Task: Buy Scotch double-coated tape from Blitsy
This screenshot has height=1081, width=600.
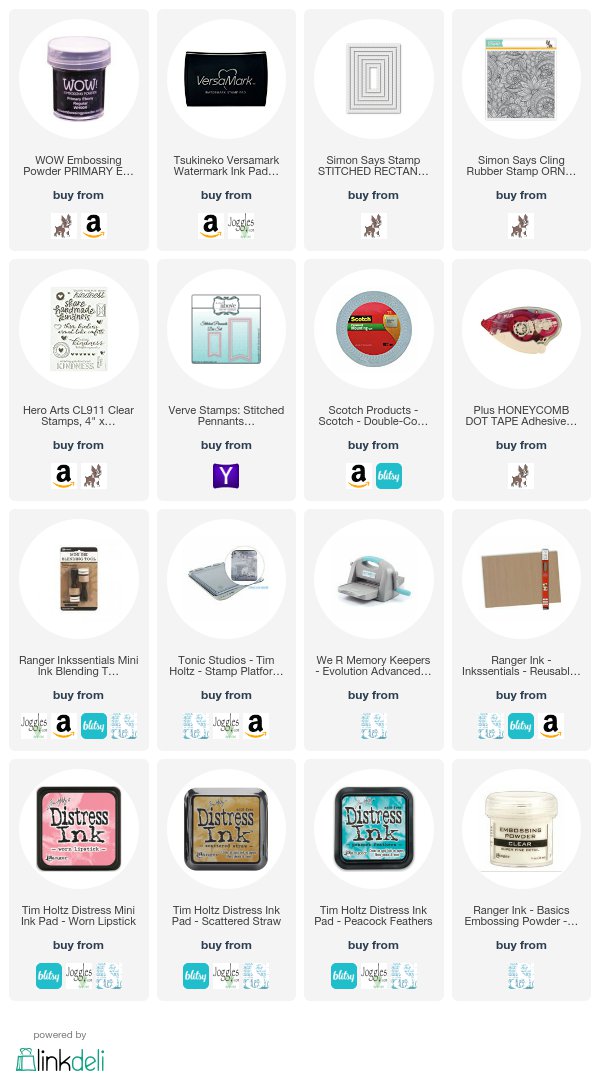Action: [x=388, y=476]
